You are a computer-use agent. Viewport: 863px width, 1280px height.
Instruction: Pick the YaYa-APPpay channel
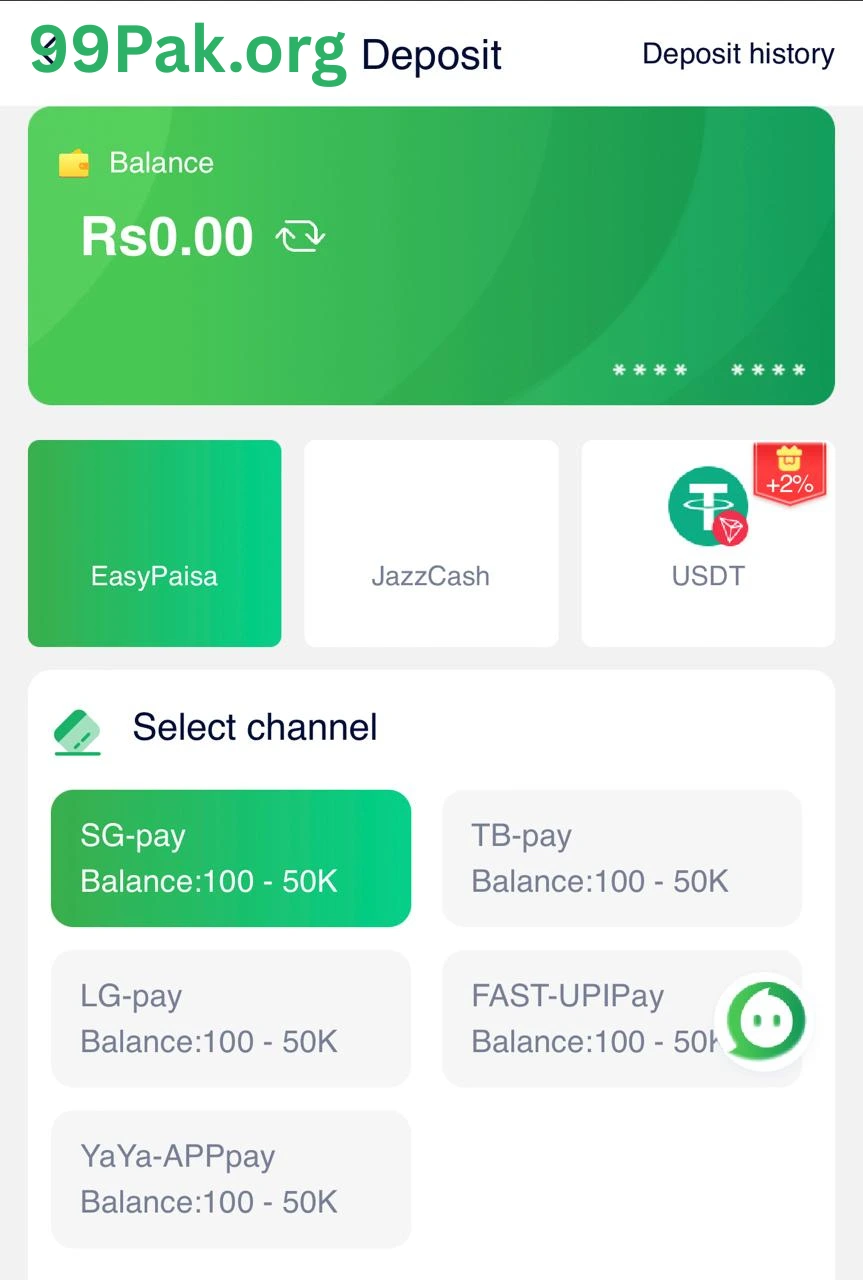pos(231,1178)
